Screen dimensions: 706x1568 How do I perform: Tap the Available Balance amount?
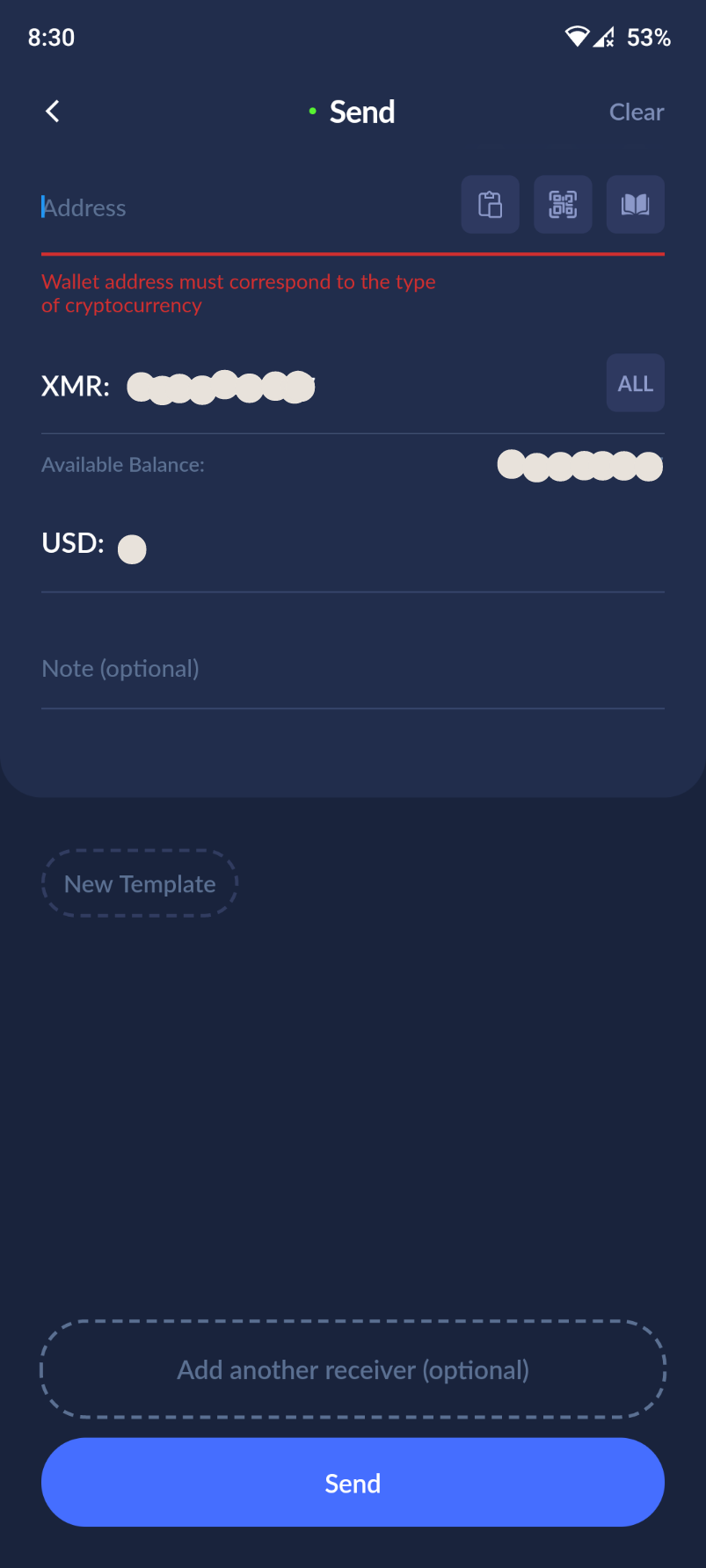579,465
